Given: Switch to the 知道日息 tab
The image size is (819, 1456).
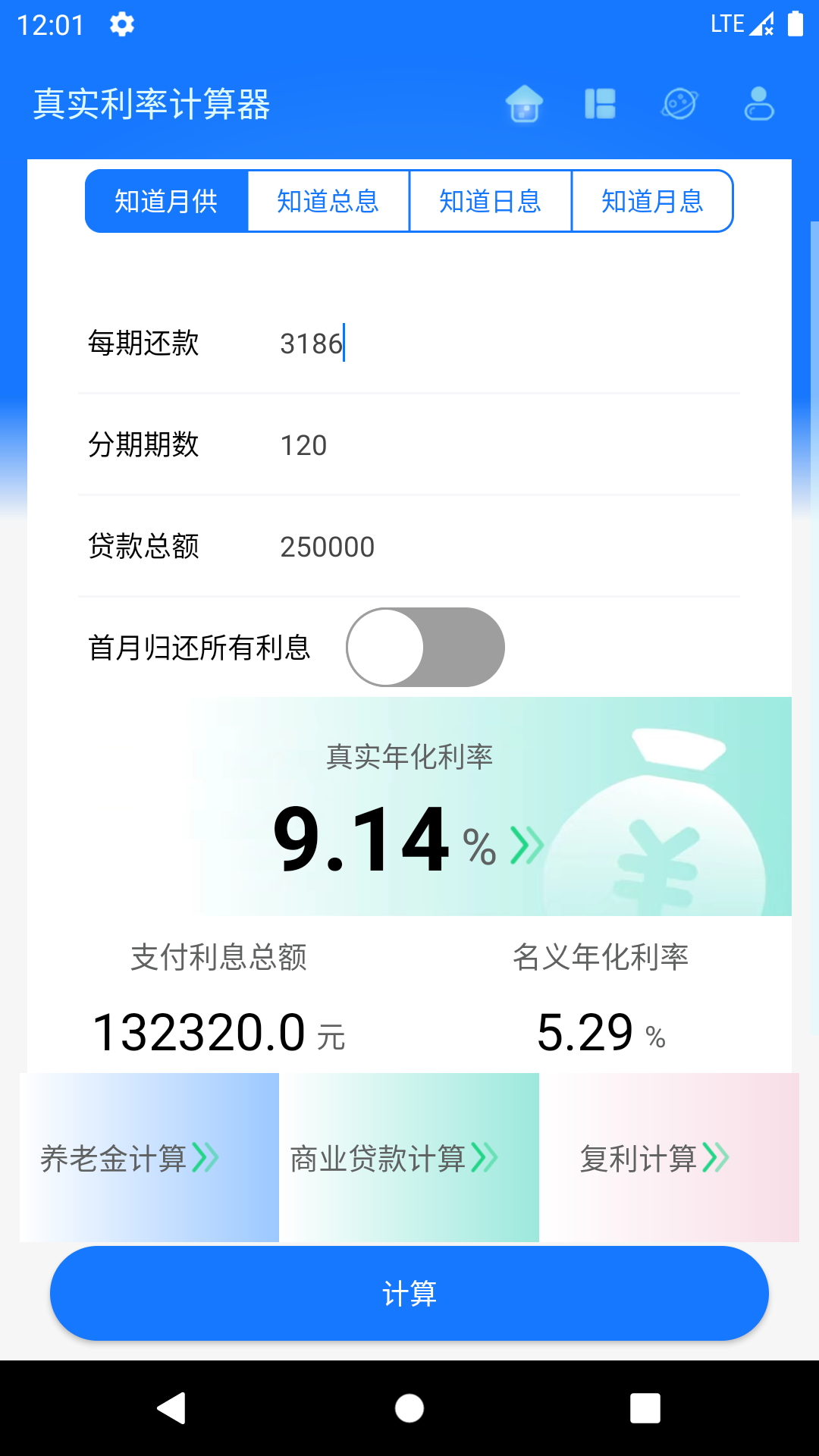Looking at the screenshot, I should tap(489, 201).
